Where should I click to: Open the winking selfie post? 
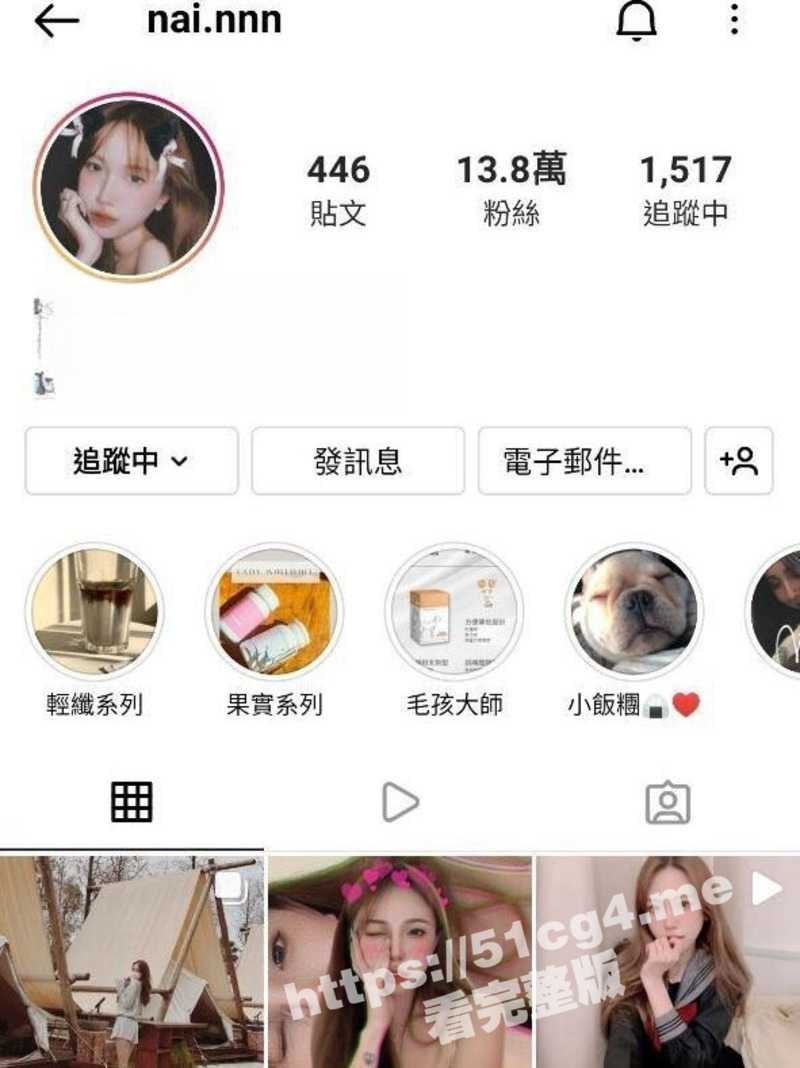point(400,960)
